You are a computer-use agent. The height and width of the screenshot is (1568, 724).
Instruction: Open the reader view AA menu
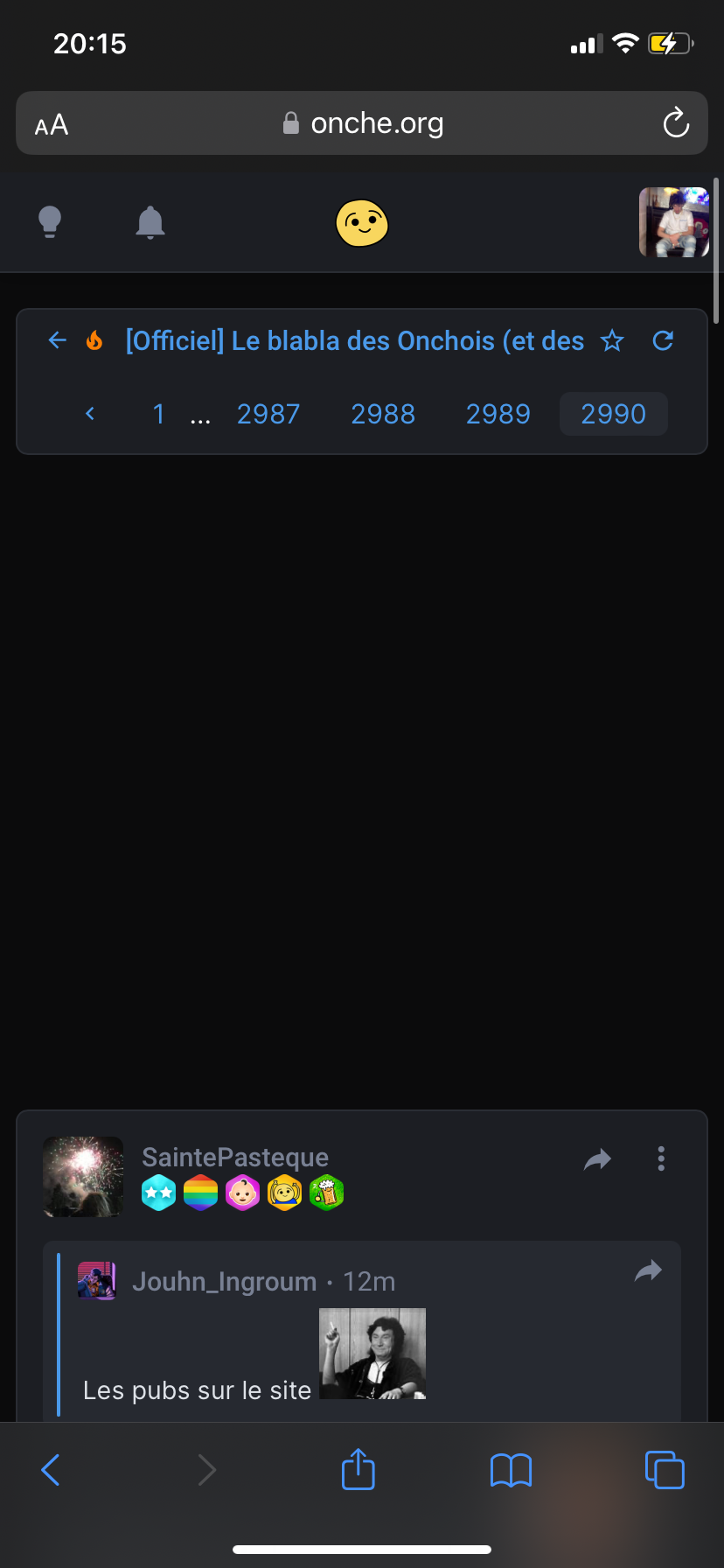coord(52,124)
